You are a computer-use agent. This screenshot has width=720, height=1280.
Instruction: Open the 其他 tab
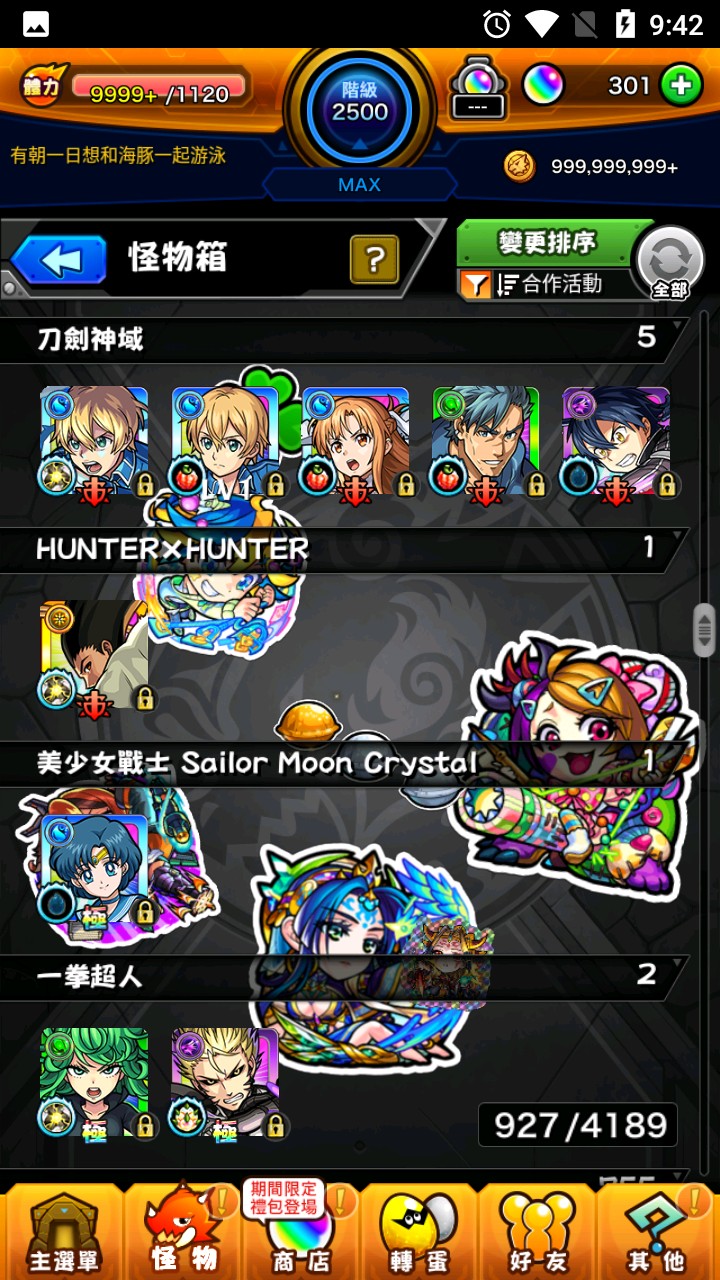[x=656, y=1230]
